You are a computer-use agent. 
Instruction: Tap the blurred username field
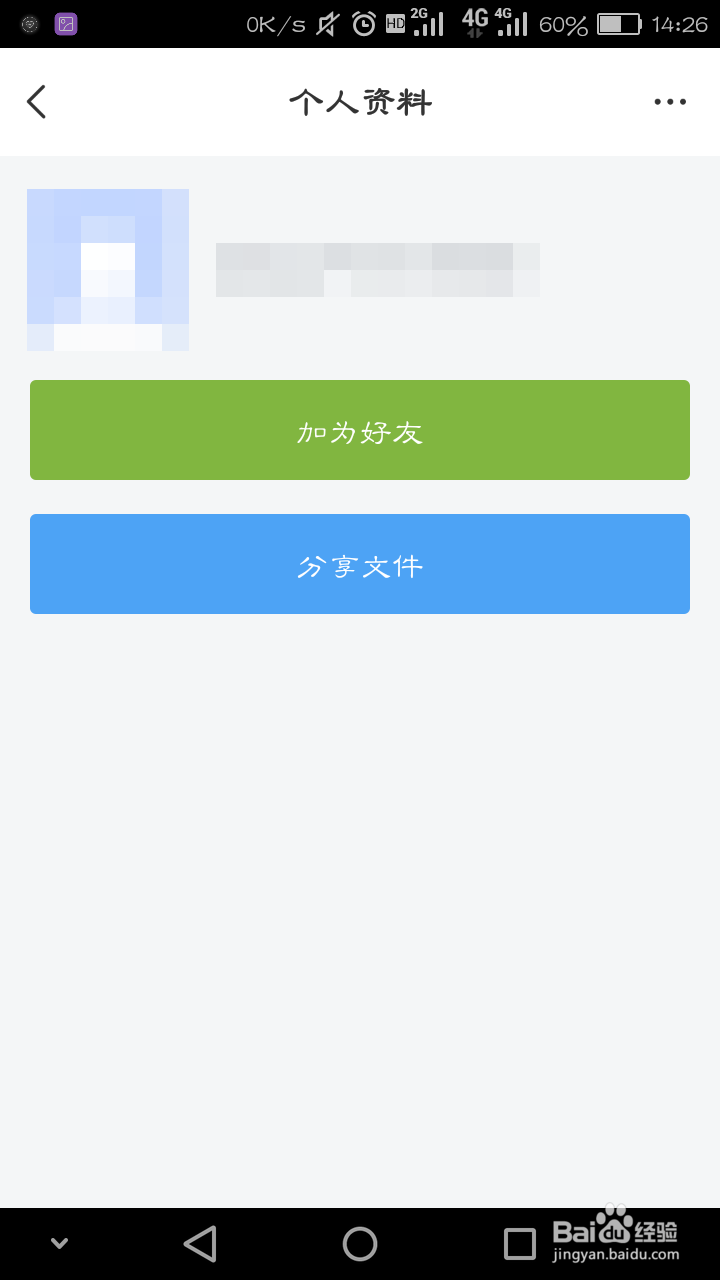[x=378, y=268]
